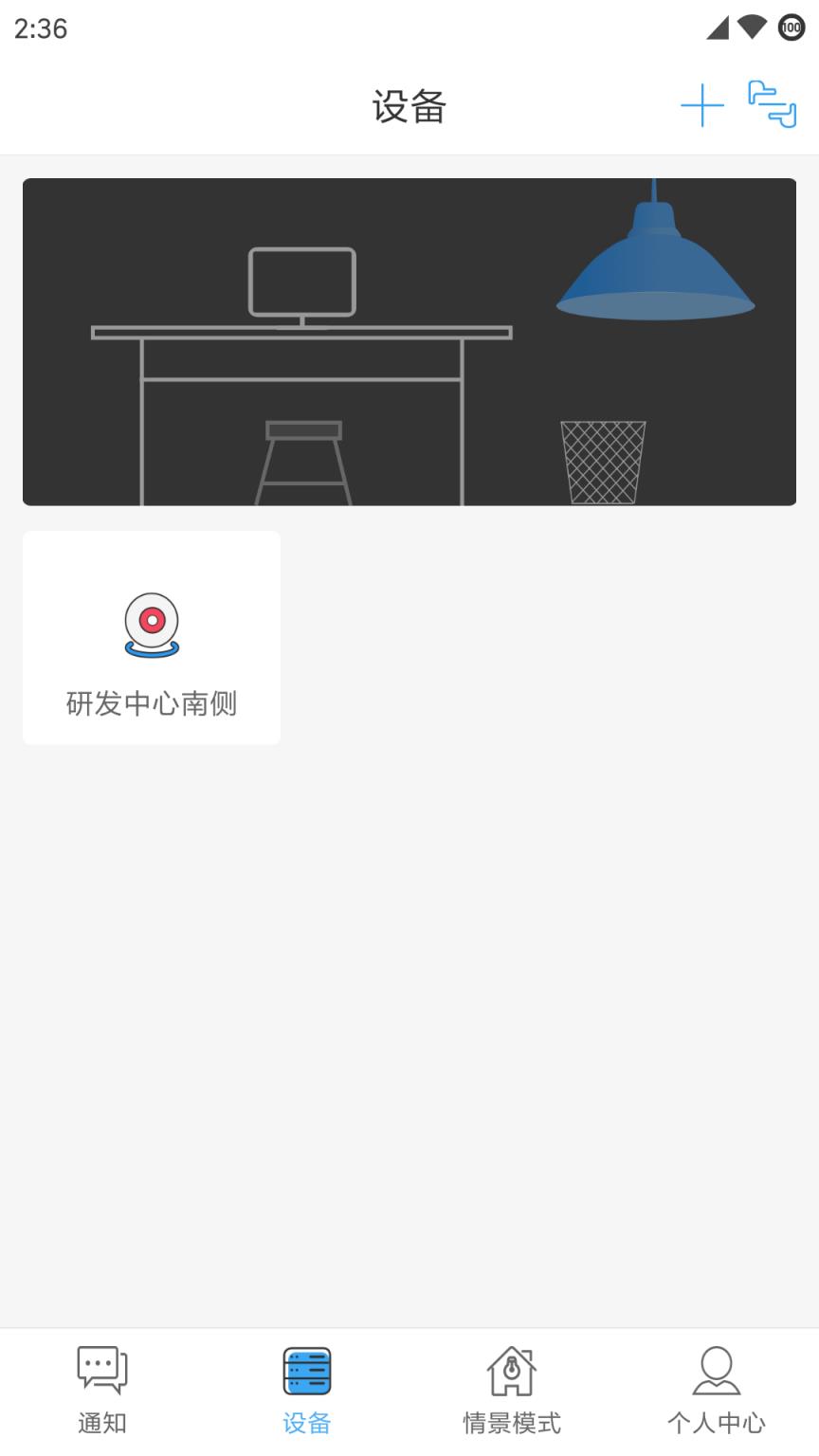
Task: Open the 情景模式 house-bulb icon
Action: point(511,1368)
